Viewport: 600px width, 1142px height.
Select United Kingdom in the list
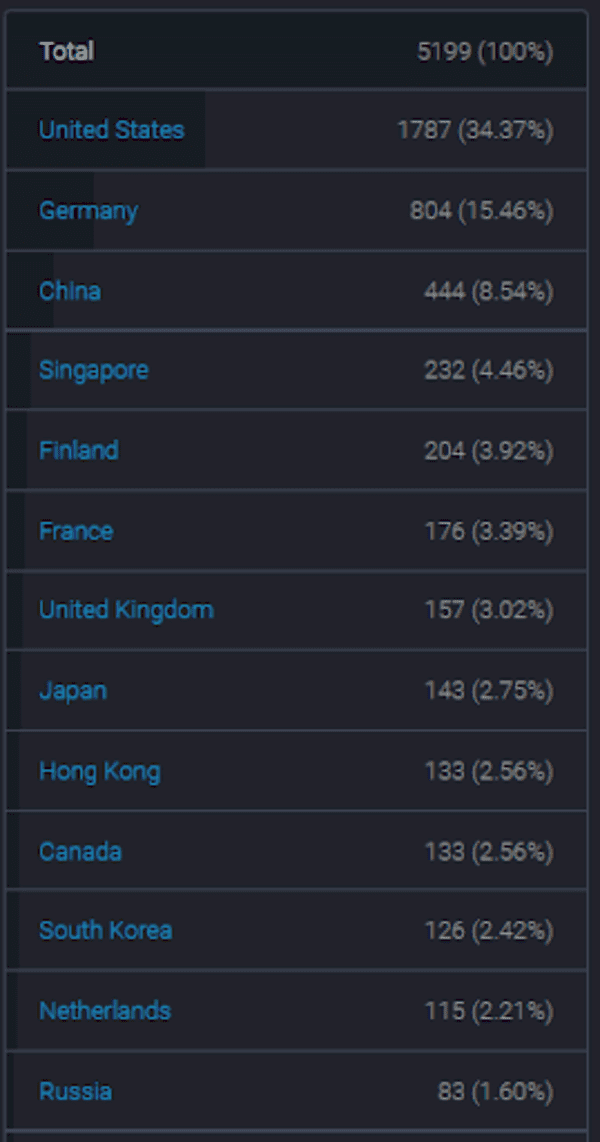[126, 610]
